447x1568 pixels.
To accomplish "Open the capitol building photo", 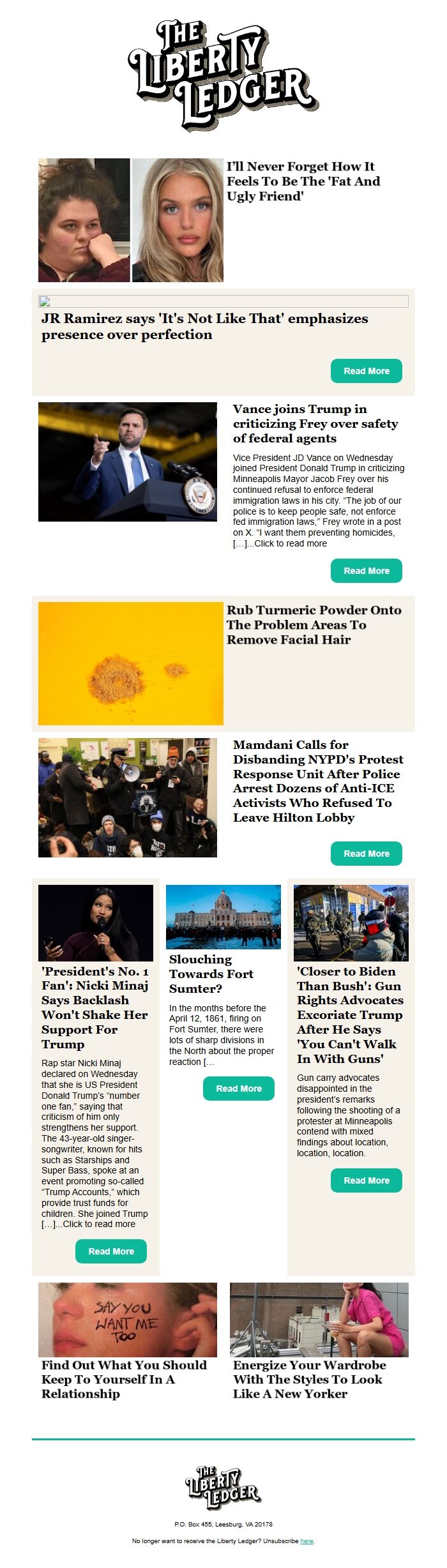I will pyautogui.click(x=223, y=917).
